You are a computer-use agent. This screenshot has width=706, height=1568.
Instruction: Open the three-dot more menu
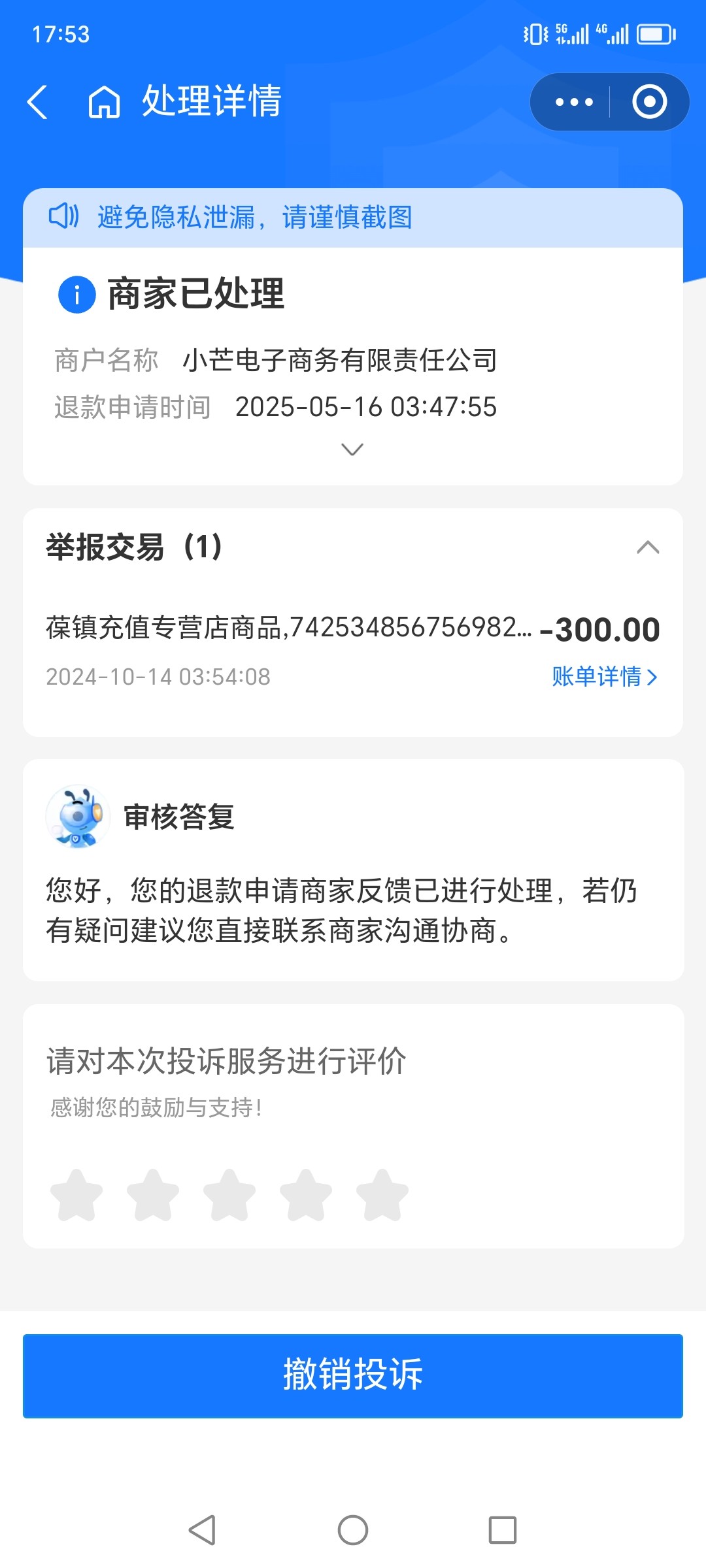(x=574, y=102)
